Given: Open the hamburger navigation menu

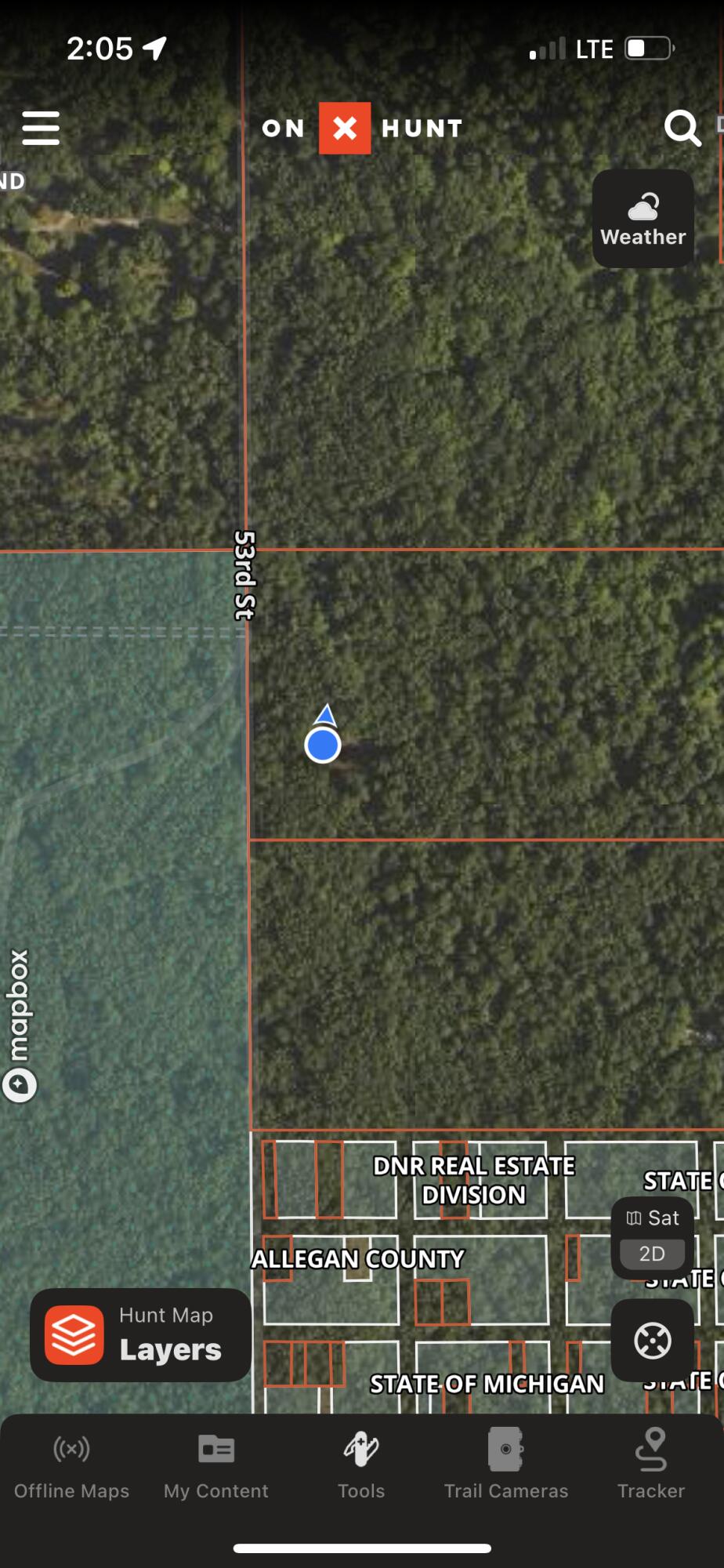Looking at the screenshot, I should (x=41, y=128).
